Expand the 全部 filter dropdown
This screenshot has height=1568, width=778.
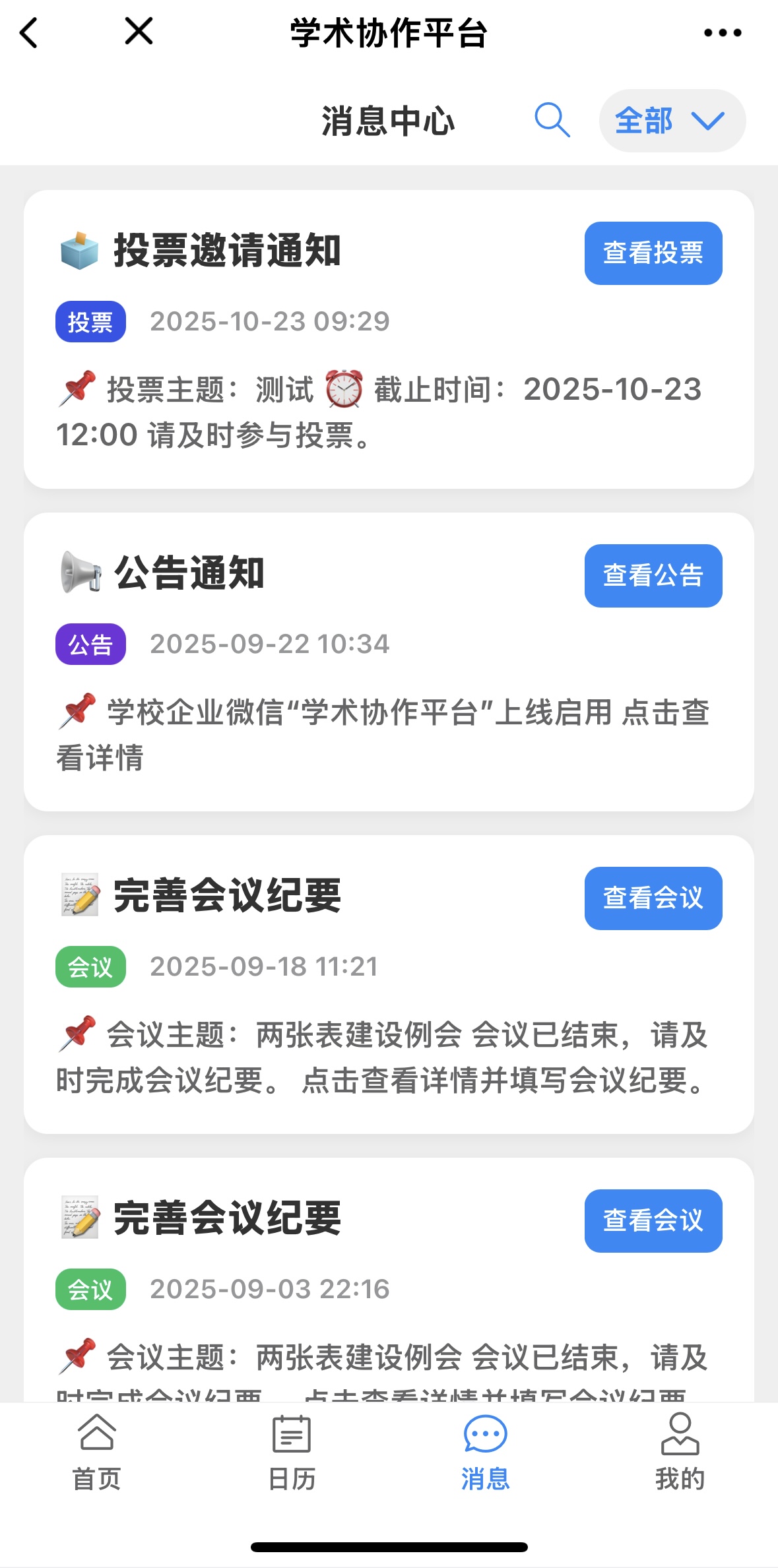(672, 121)
